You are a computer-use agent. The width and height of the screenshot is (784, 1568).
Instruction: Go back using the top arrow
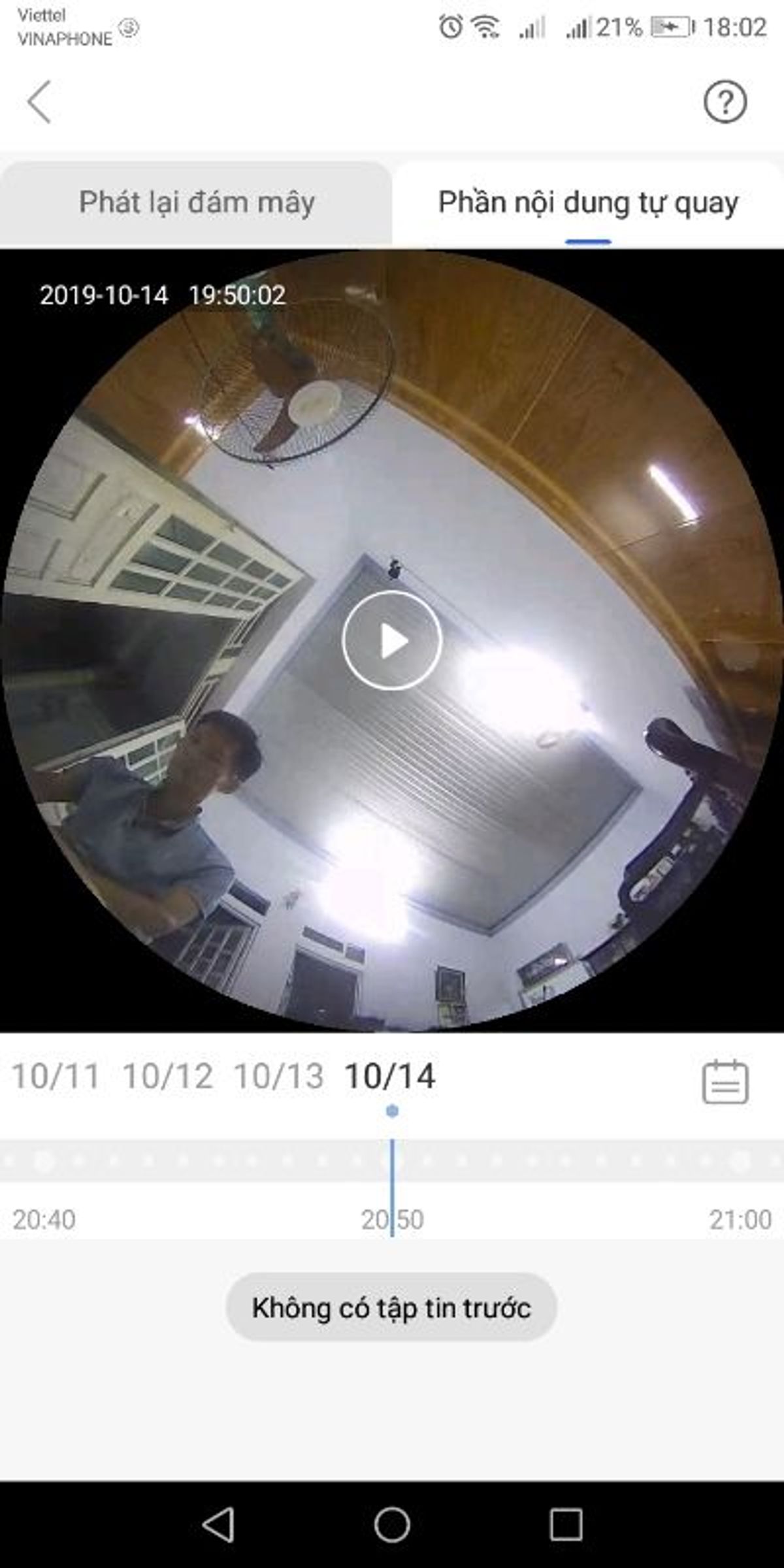pyautogui.click(x=39, y=102)
